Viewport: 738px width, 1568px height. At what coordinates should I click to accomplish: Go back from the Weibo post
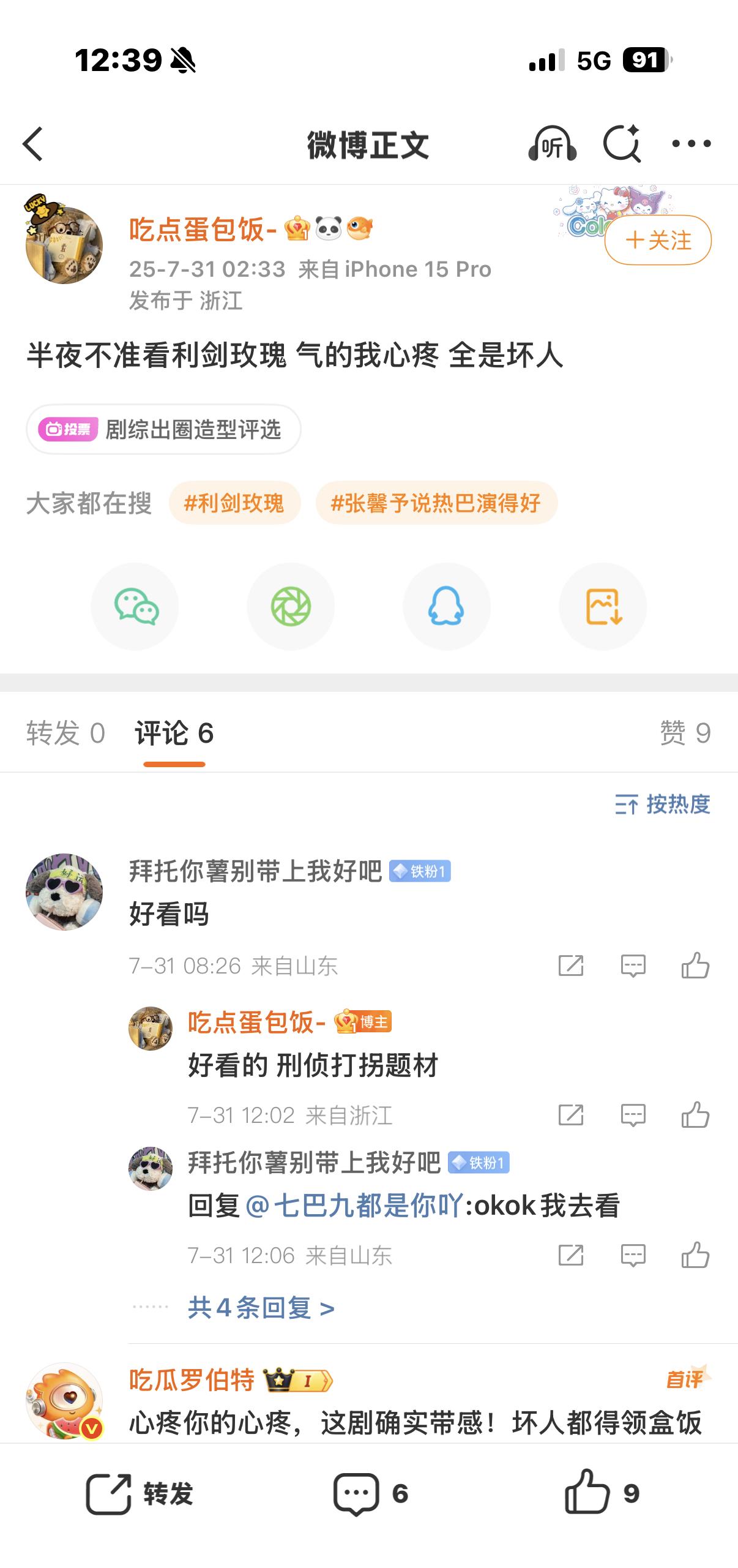(33, 144)
